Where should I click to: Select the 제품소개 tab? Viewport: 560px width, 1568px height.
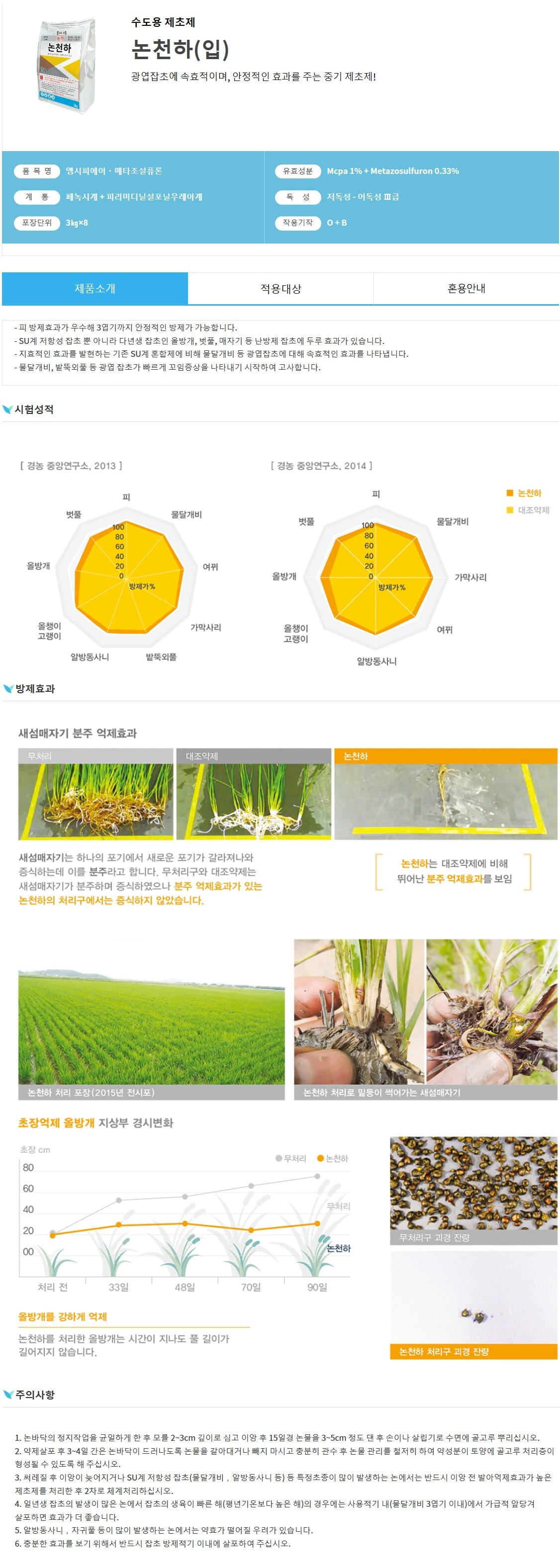(95, 289)
